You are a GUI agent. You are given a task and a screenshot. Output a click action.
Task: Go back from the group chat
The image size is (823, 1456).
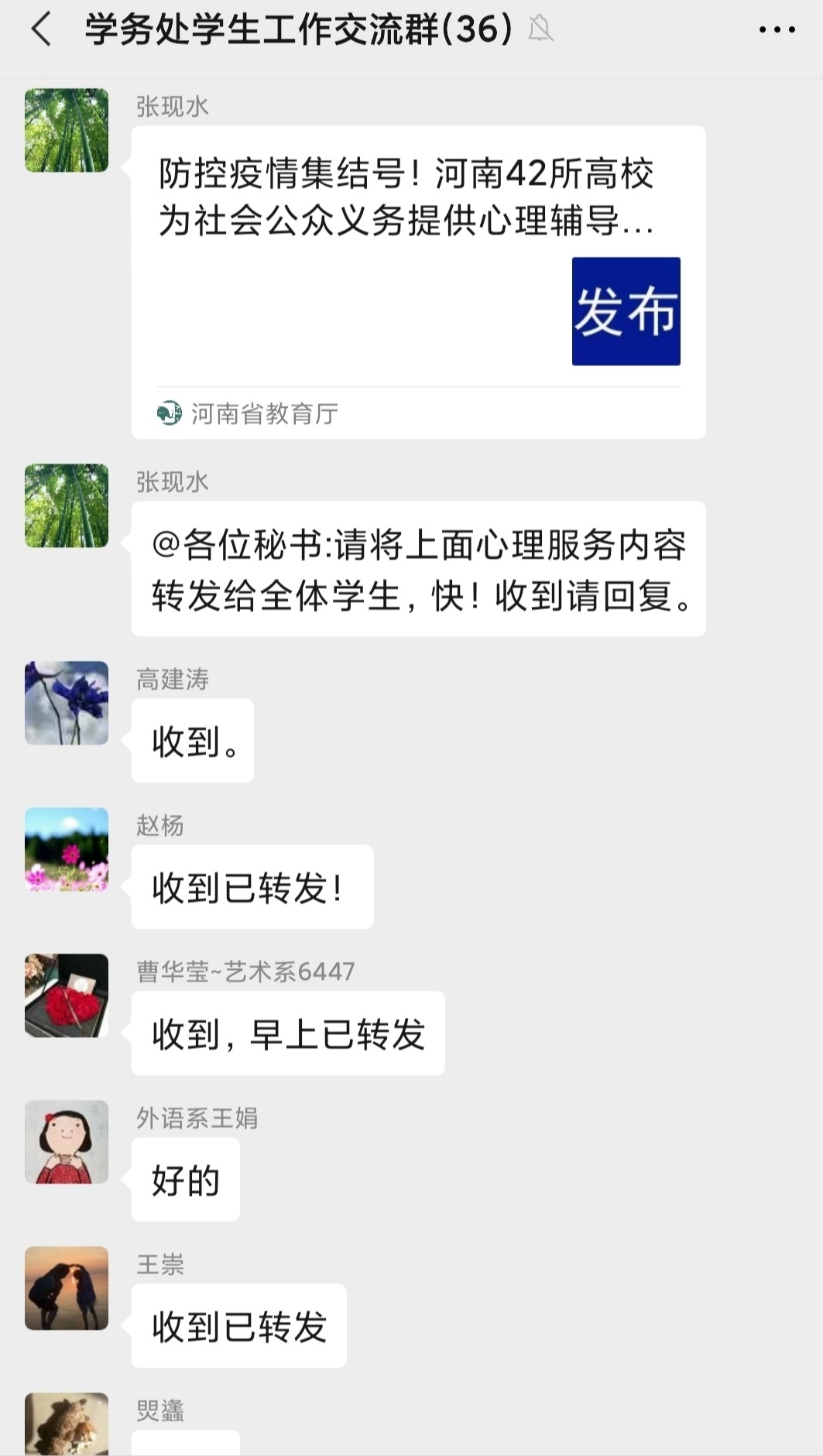pyautogui.click(x=42, y=30)
